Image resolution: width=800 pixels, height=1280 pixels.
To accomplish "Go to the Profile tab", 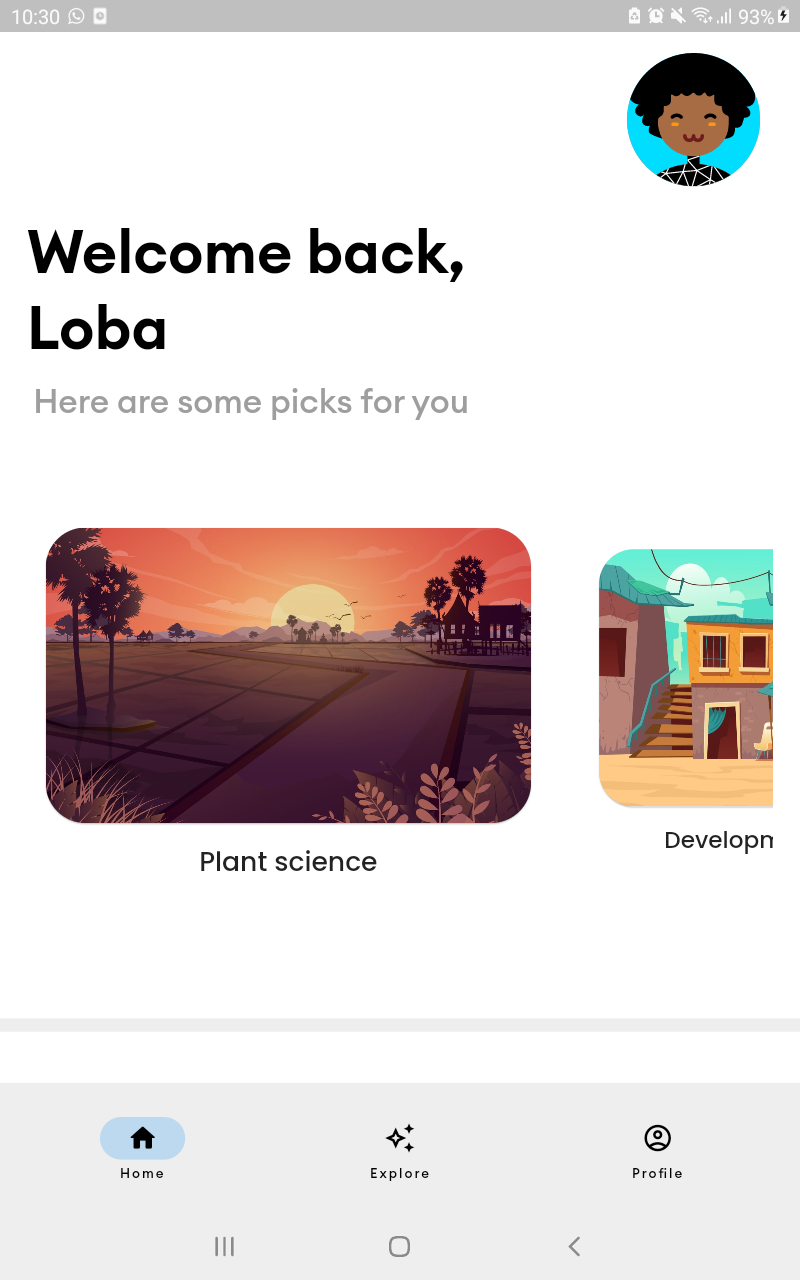I will tap(657, 1148).
